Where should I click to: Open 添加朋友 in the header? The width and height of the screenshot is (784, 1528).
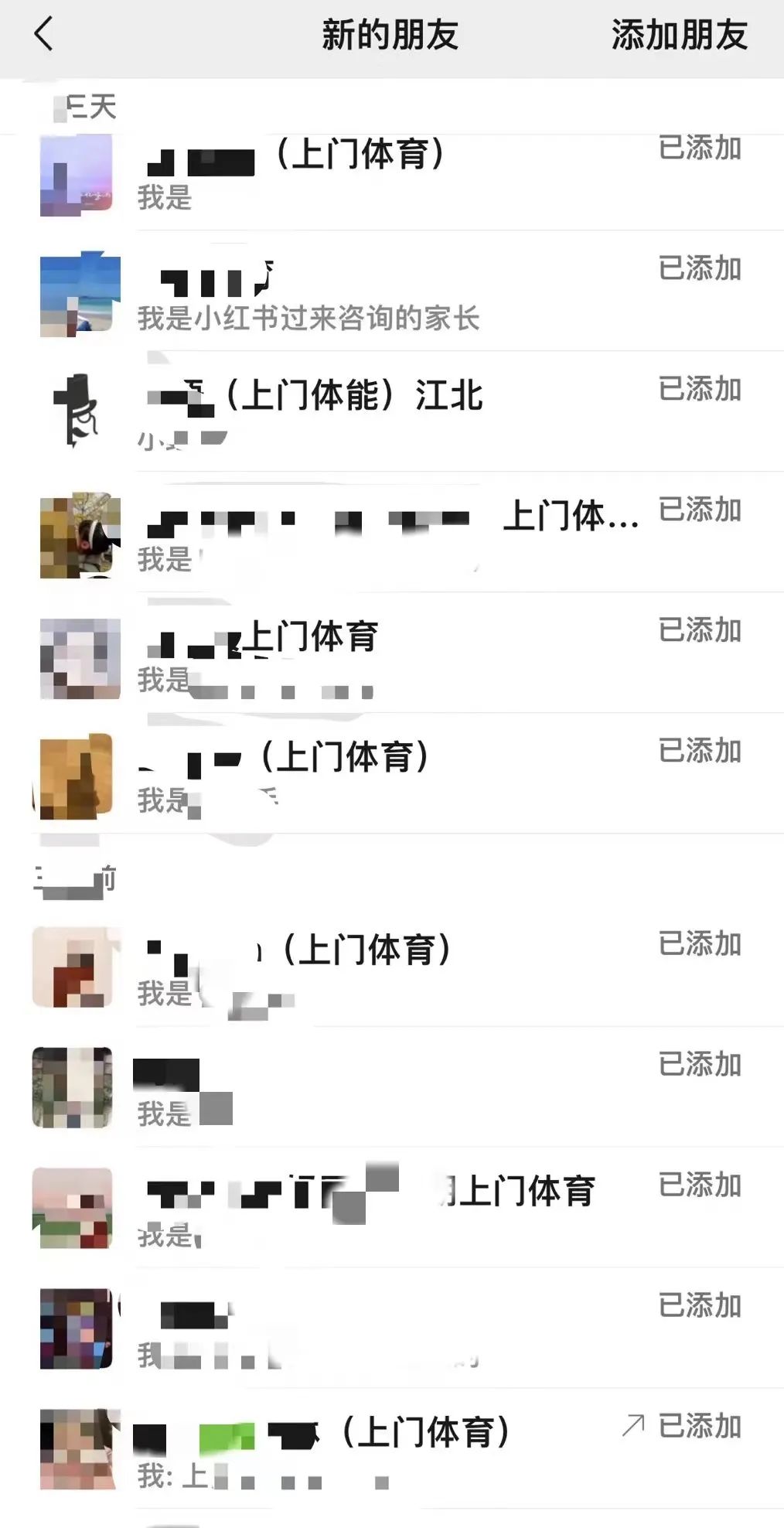point(679,36)
